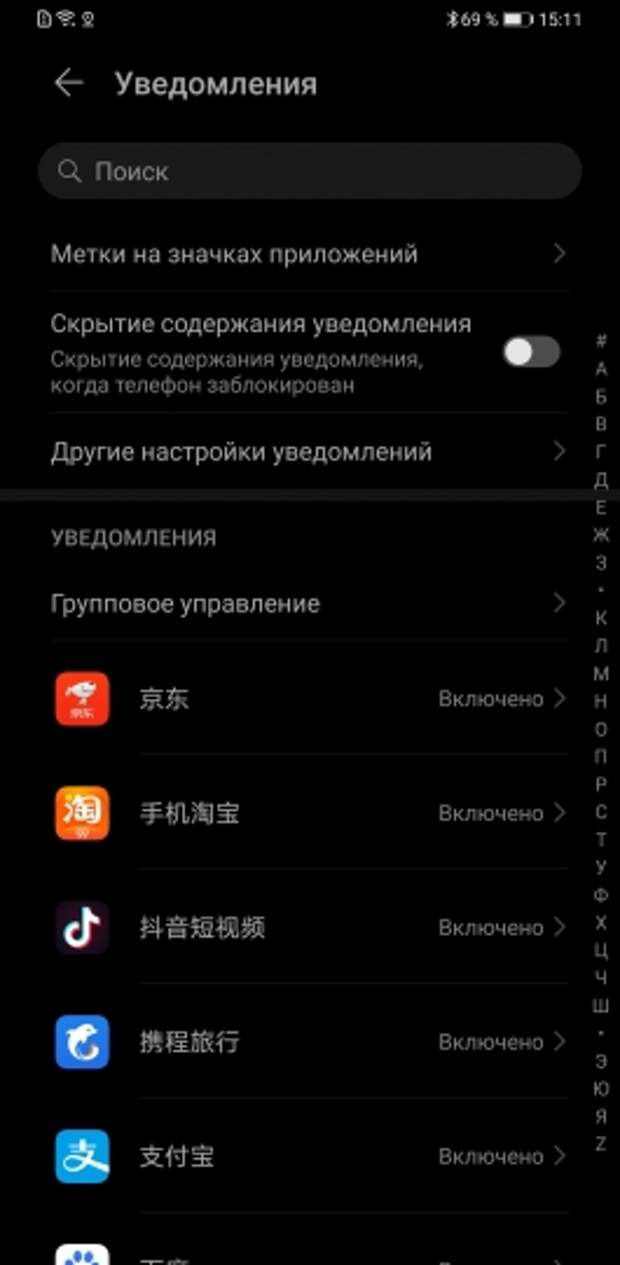The width and height of the screenshot is (620, 1265).
Task: Jump to letter А in index
Action: pyautogui.click(x=601, y=369)
